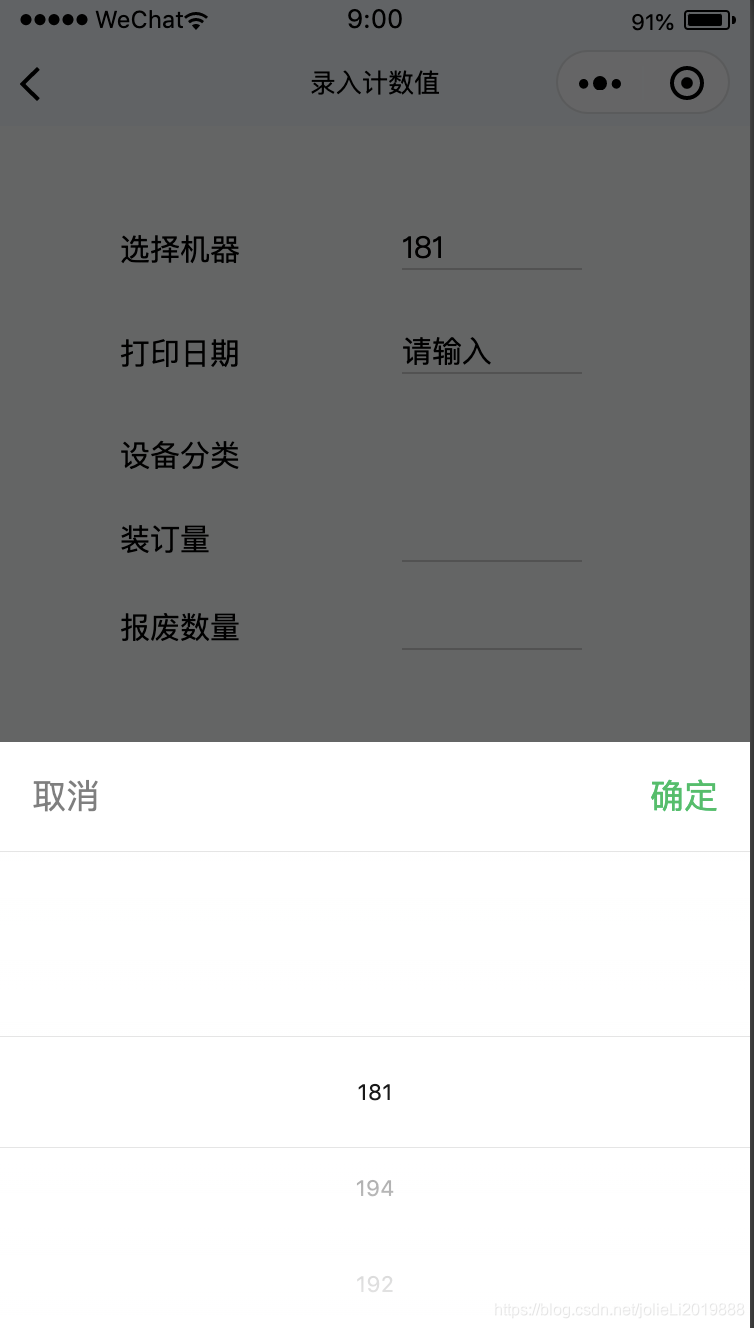Viewport: 754px width, 1328px height.
Task: Tap the 装订量 input field
Action: [492, 540]
